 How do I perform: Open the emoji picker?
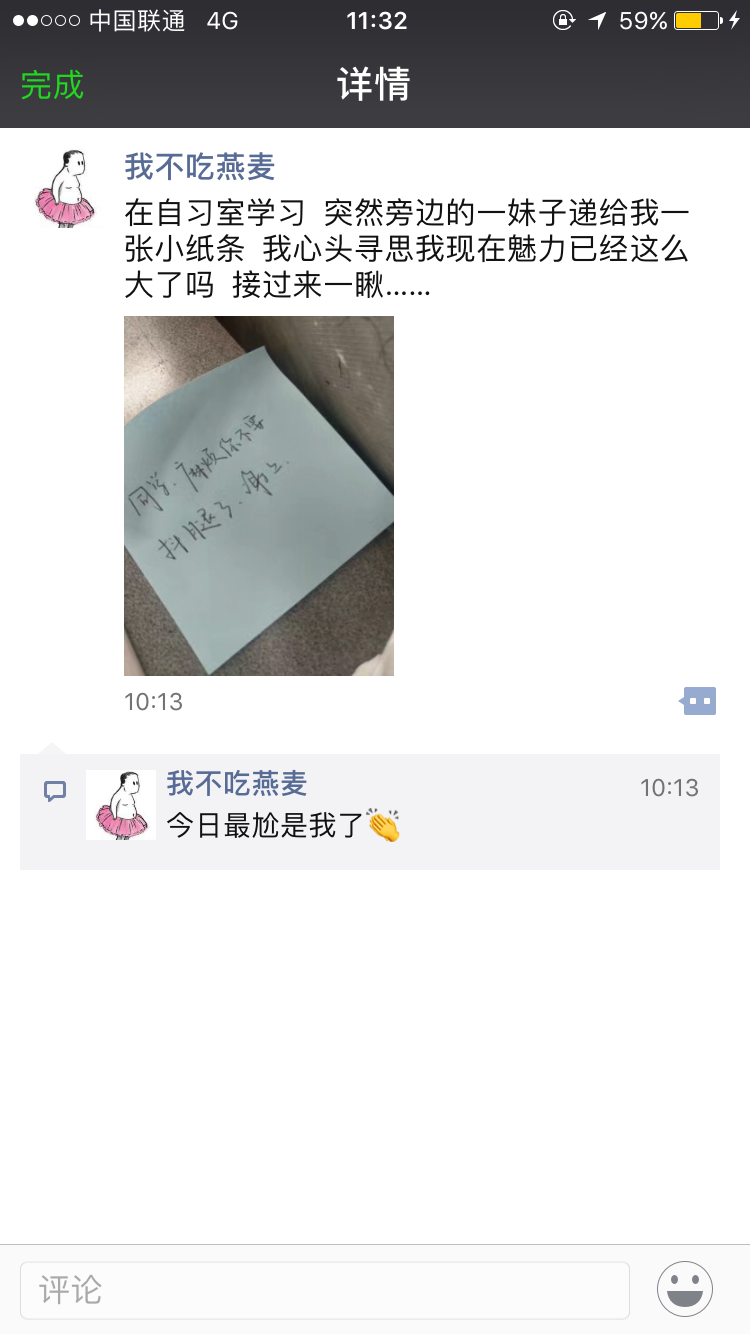pos(685,1289)
